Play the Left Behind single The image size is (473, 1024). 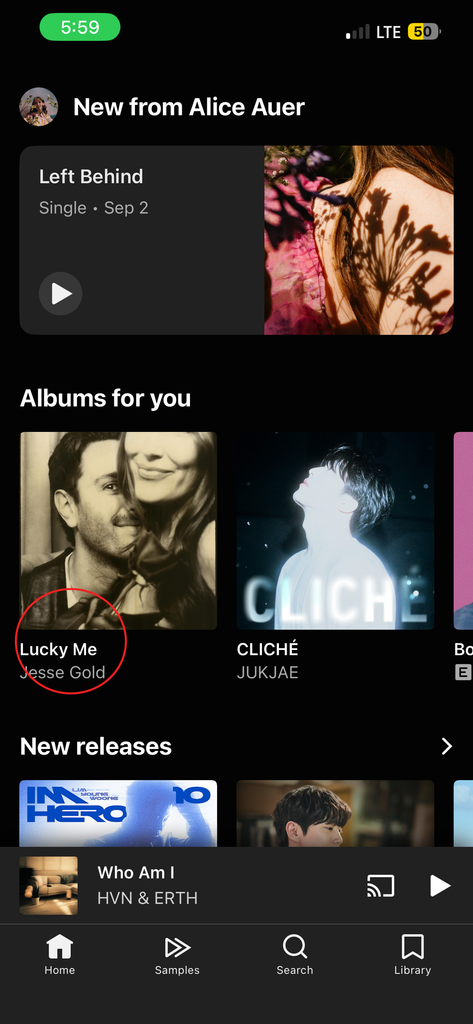tap(61, 294)
